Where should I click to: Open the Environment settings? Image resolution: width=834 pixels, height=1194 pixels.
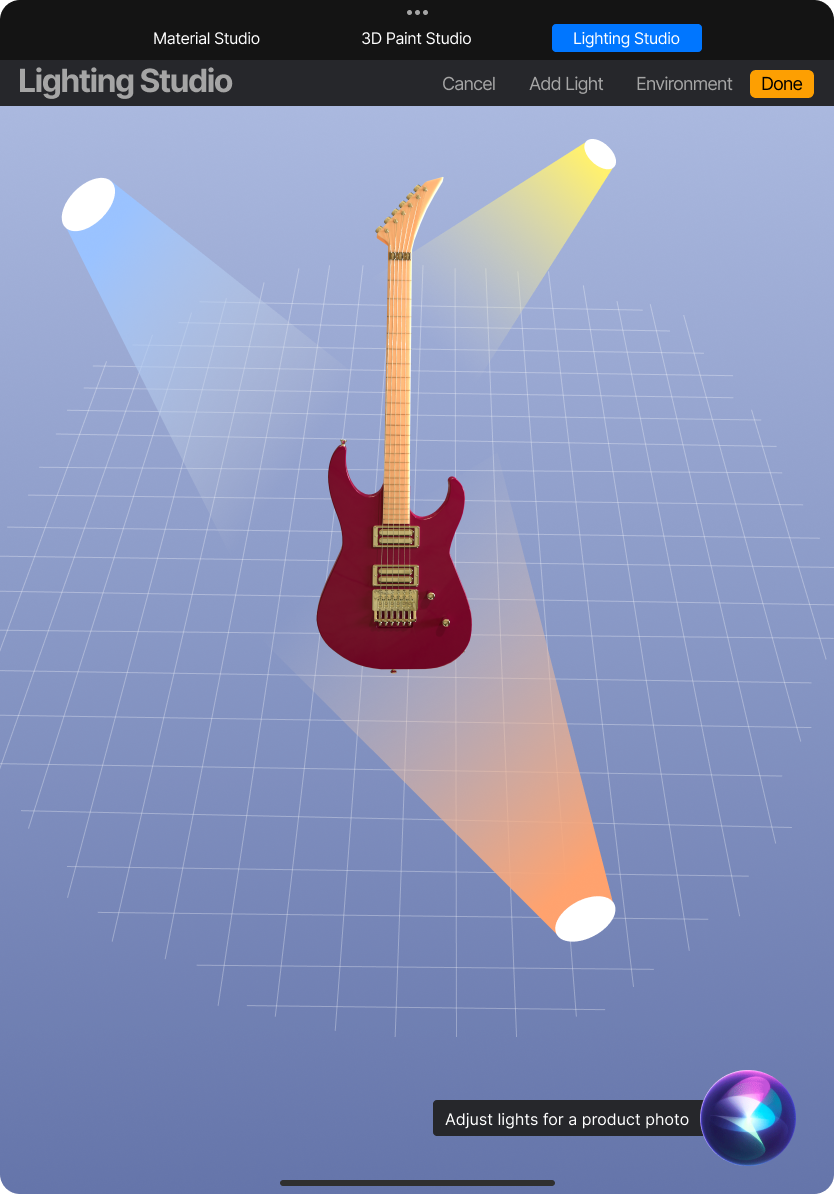684,84
